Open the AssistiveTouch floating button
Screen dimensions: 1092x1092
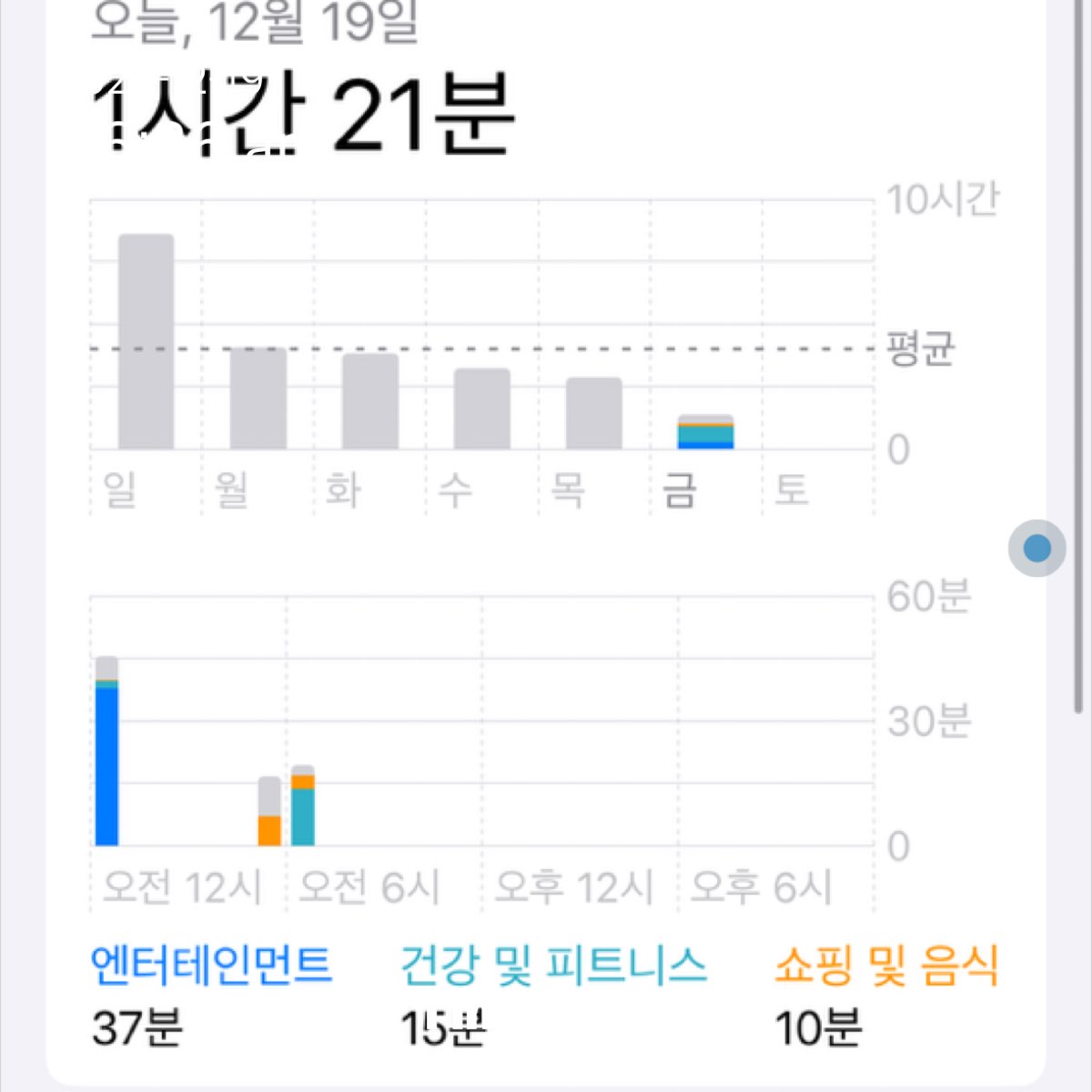(x=1036, y=548)
